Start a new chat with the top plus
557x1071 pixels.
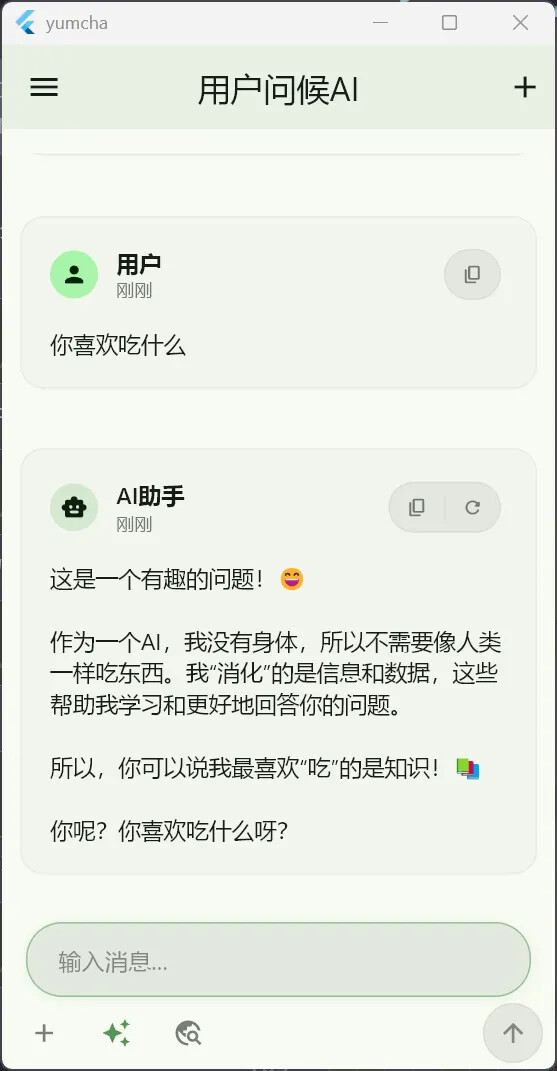pyautogui.click(x=524, y=87)
